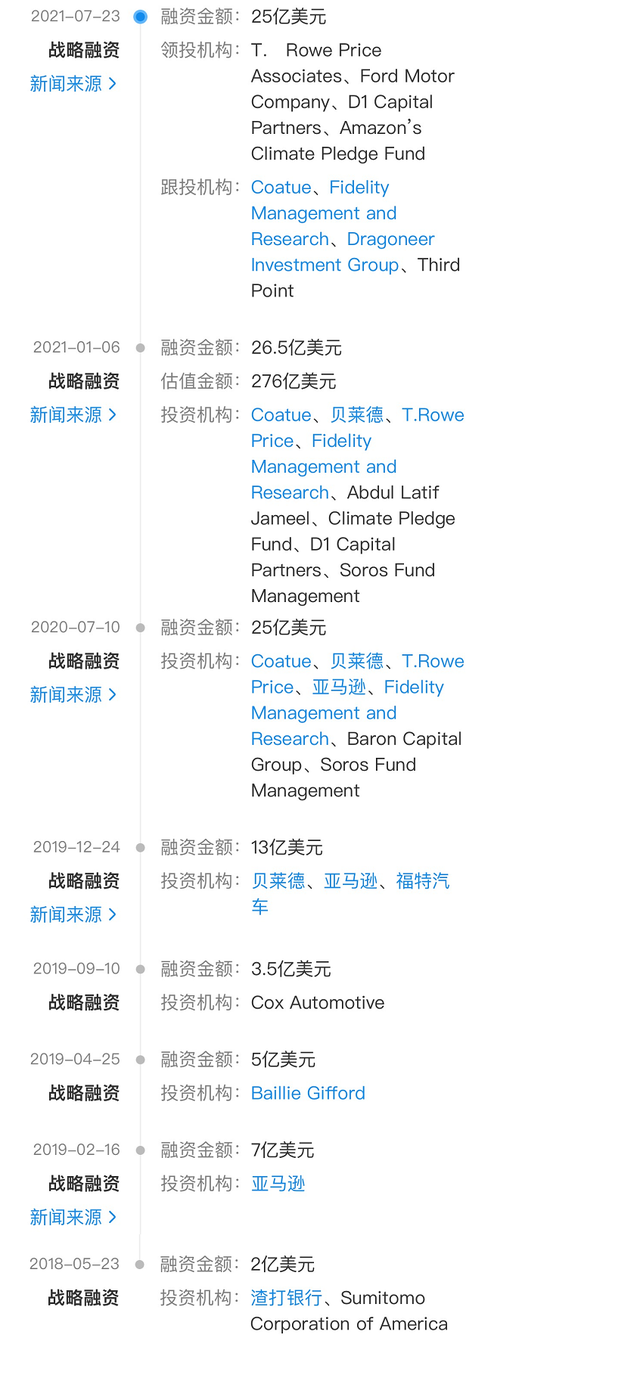Open 新闻来源 for the 2019-12-24 round
This screenshot has height=1378, width=640.
pos(73,914)
